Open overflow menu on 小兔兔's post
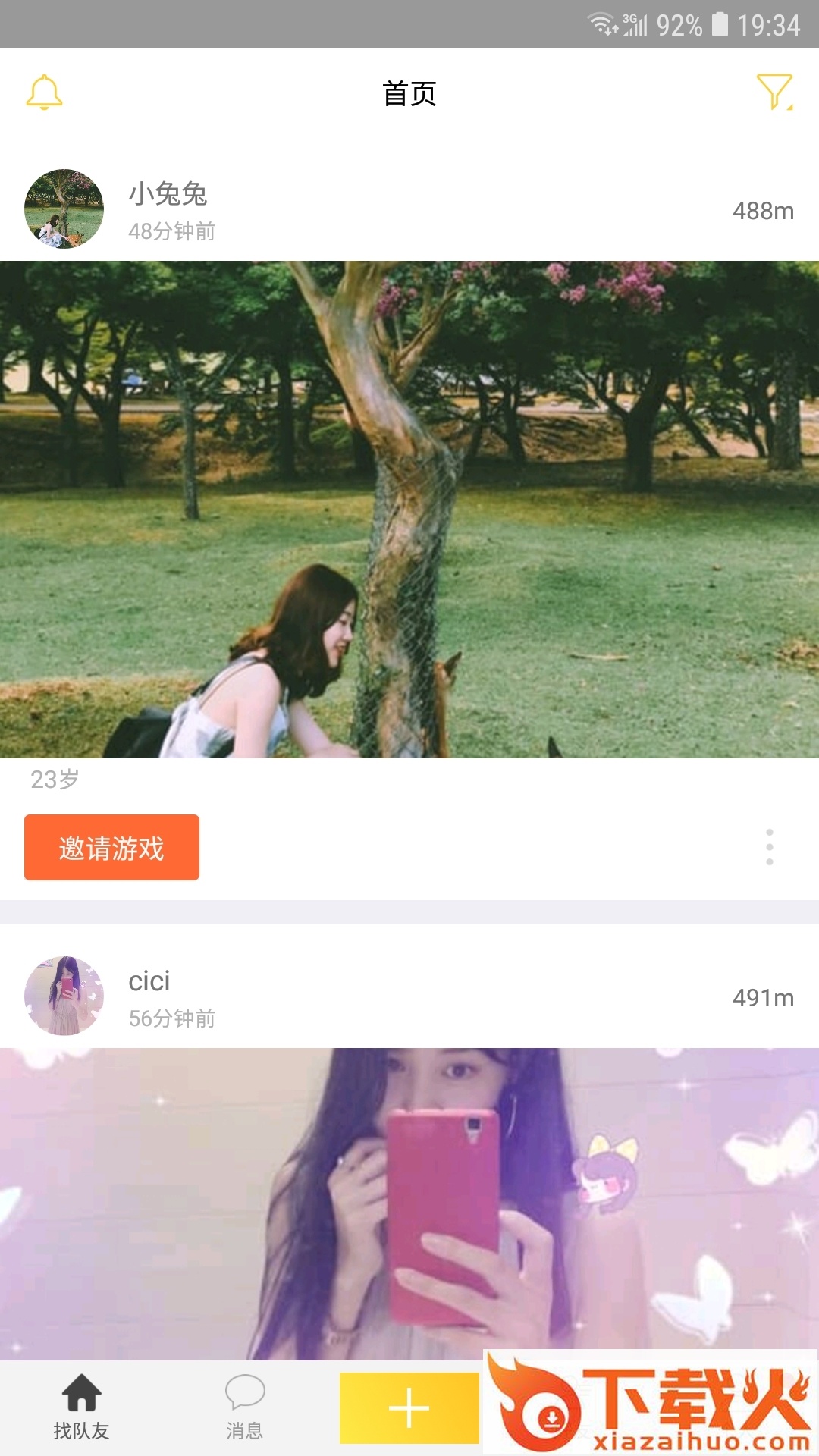Screen dimensions: 819x1456 click(x=769, y=847)
